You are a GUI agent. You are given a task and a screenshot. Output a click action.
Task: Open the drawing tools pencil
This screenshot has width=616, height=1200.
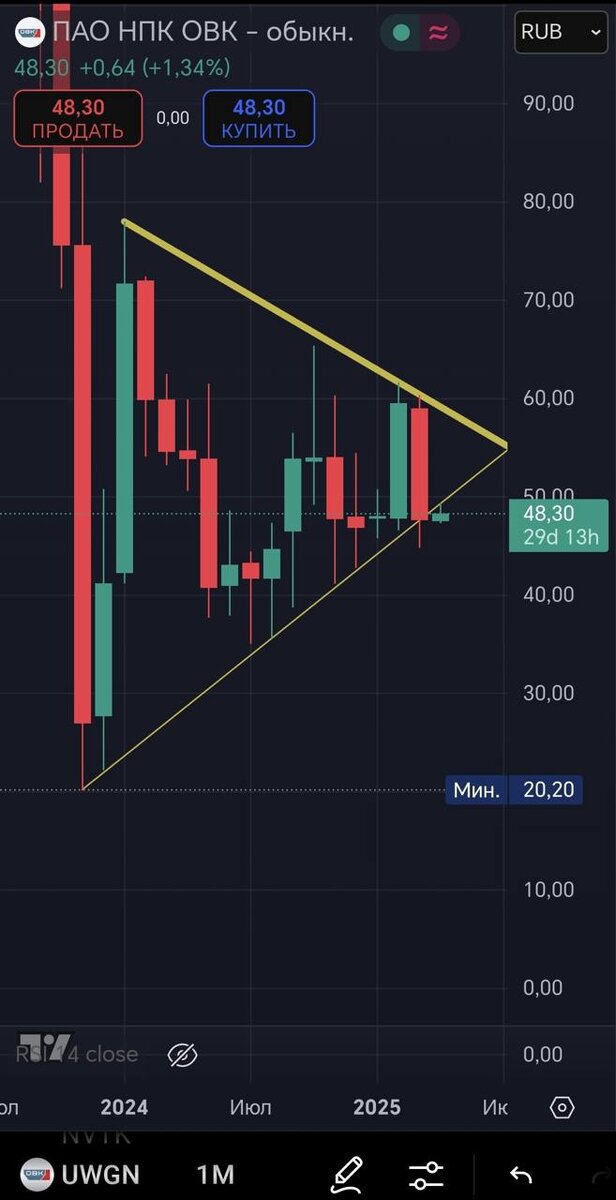point(346,1172)
